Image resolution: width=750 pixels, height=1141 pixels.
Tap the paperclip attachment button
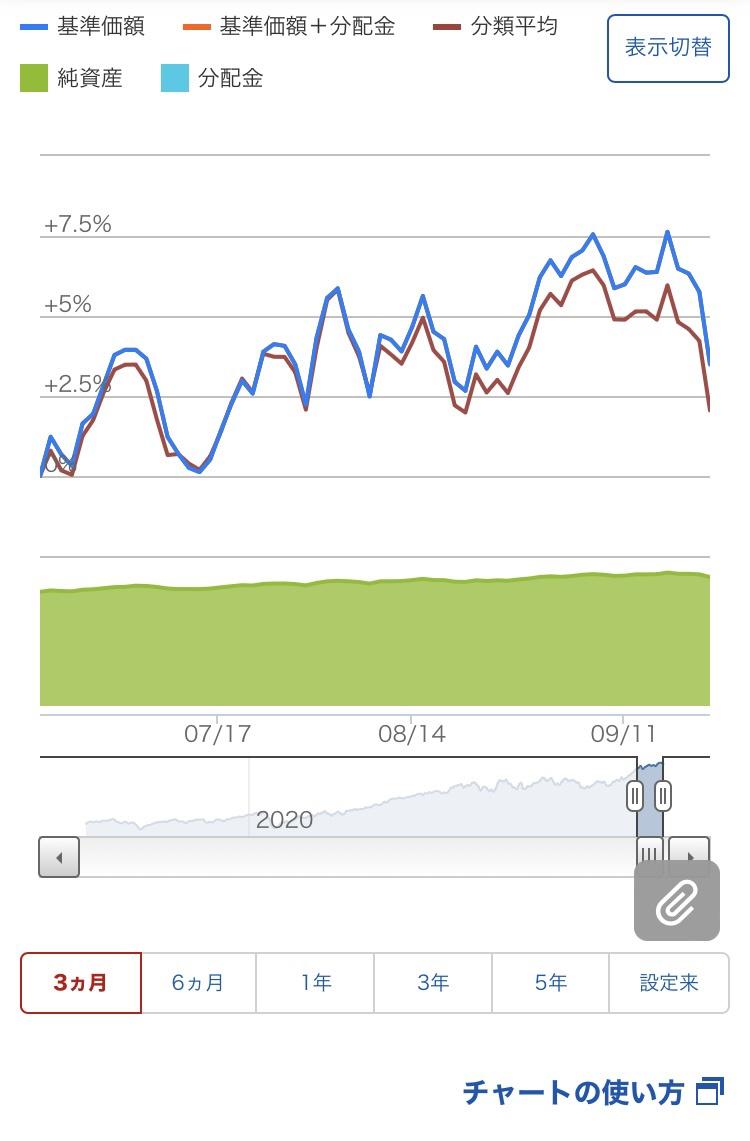click(676, 902)
